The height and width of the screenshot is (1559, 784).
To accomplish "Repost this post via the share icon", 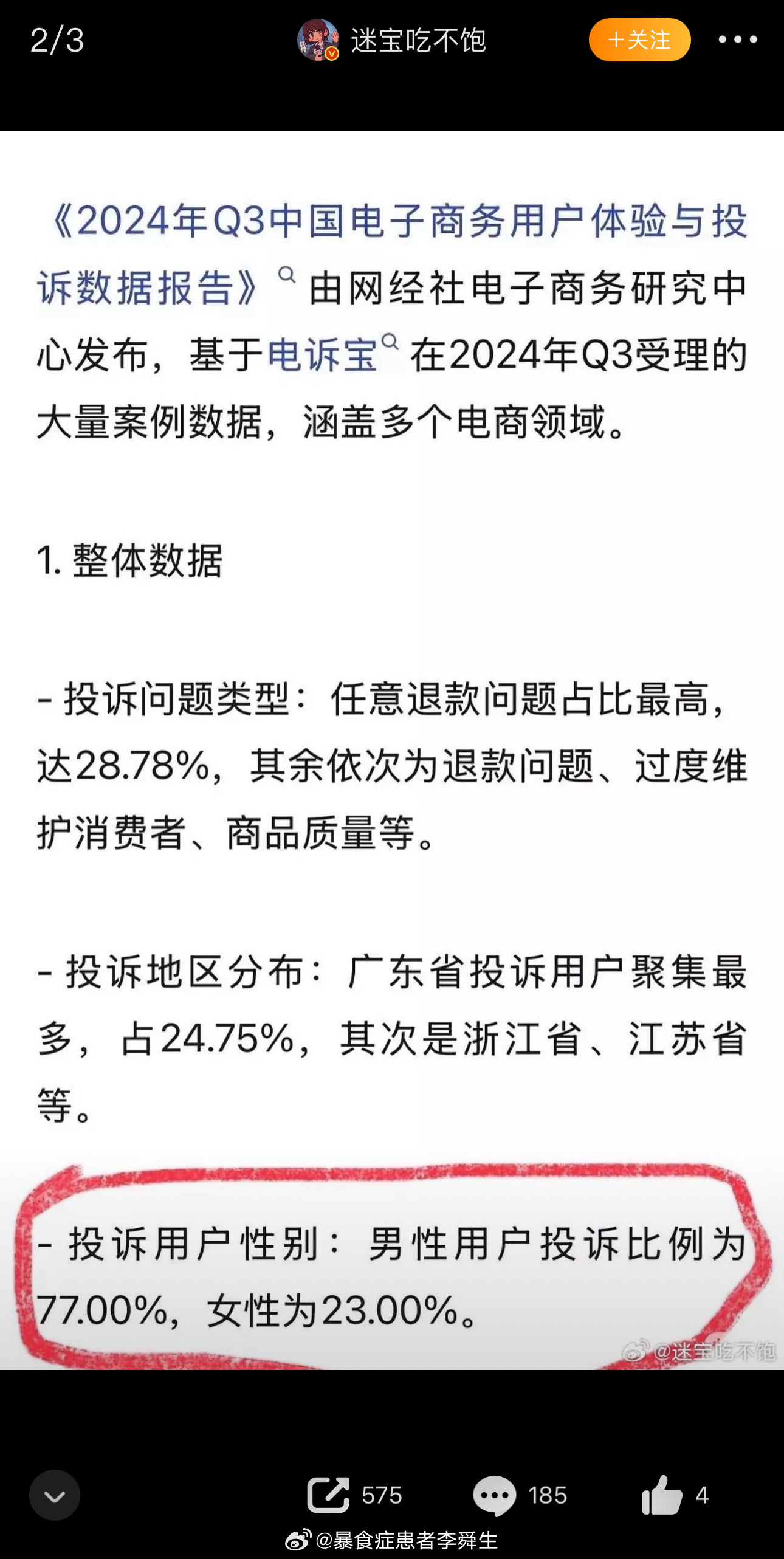I will point(328,1495).
